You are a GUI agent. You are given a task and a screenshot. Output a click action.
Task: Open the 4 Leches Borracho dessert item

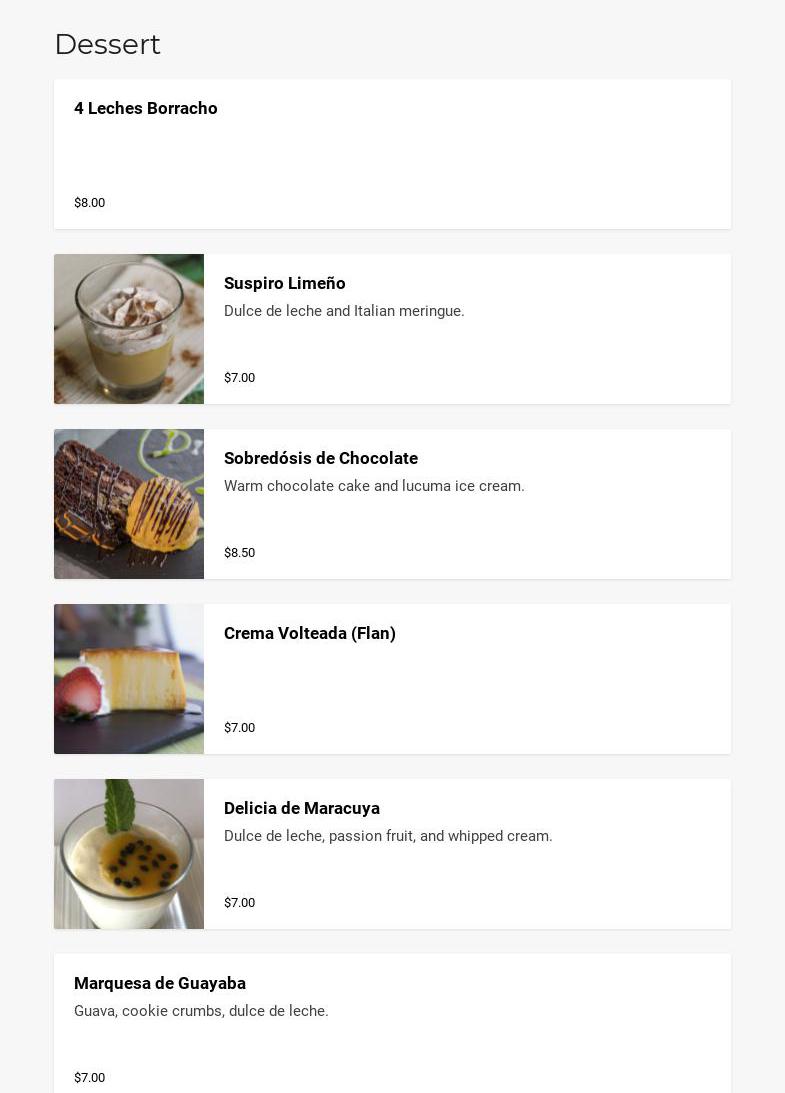click(392, 154)
